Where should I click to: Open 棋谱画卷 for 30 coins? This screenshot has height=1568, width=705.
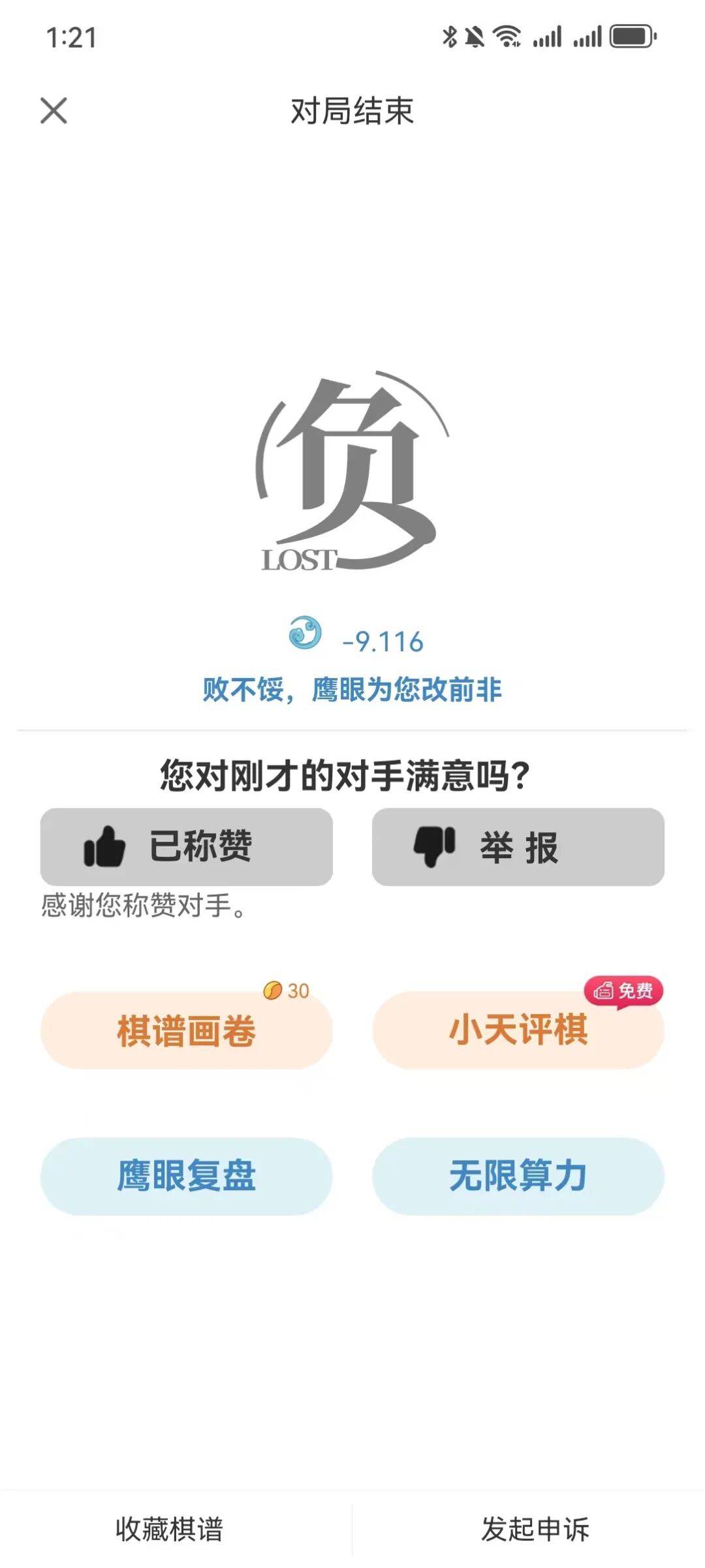187,1030
